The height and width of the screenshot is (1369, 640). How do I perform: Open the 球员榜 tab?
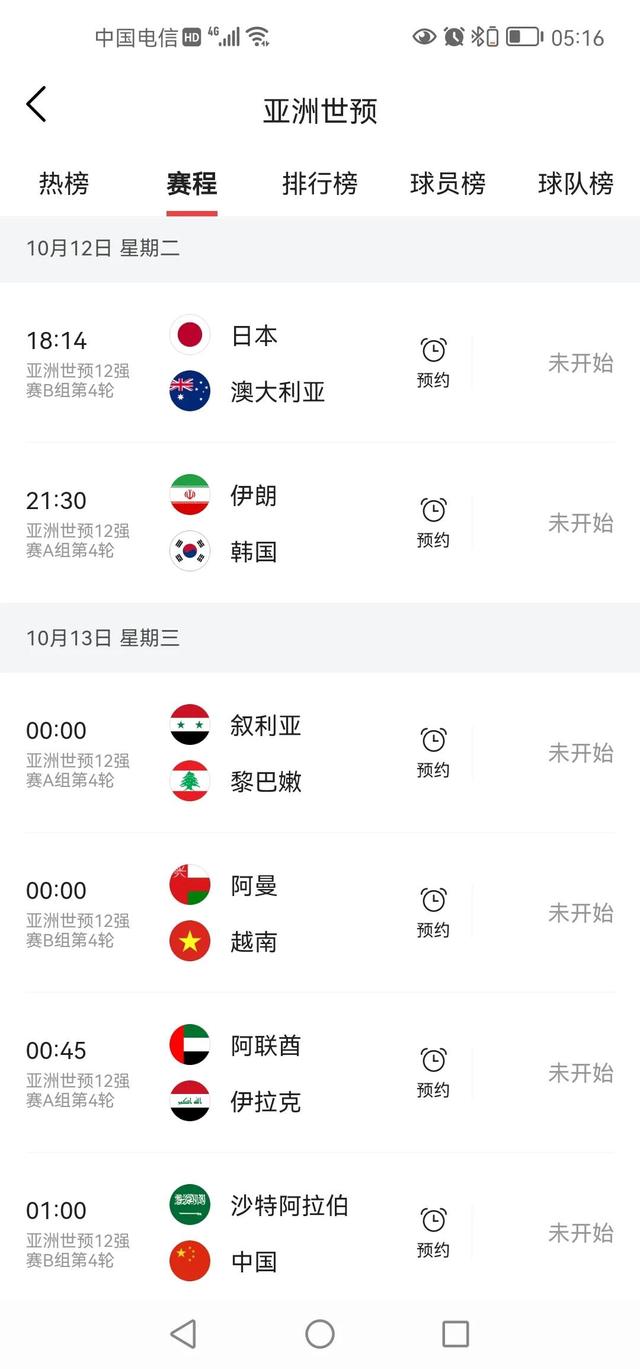tap(448, 184)
